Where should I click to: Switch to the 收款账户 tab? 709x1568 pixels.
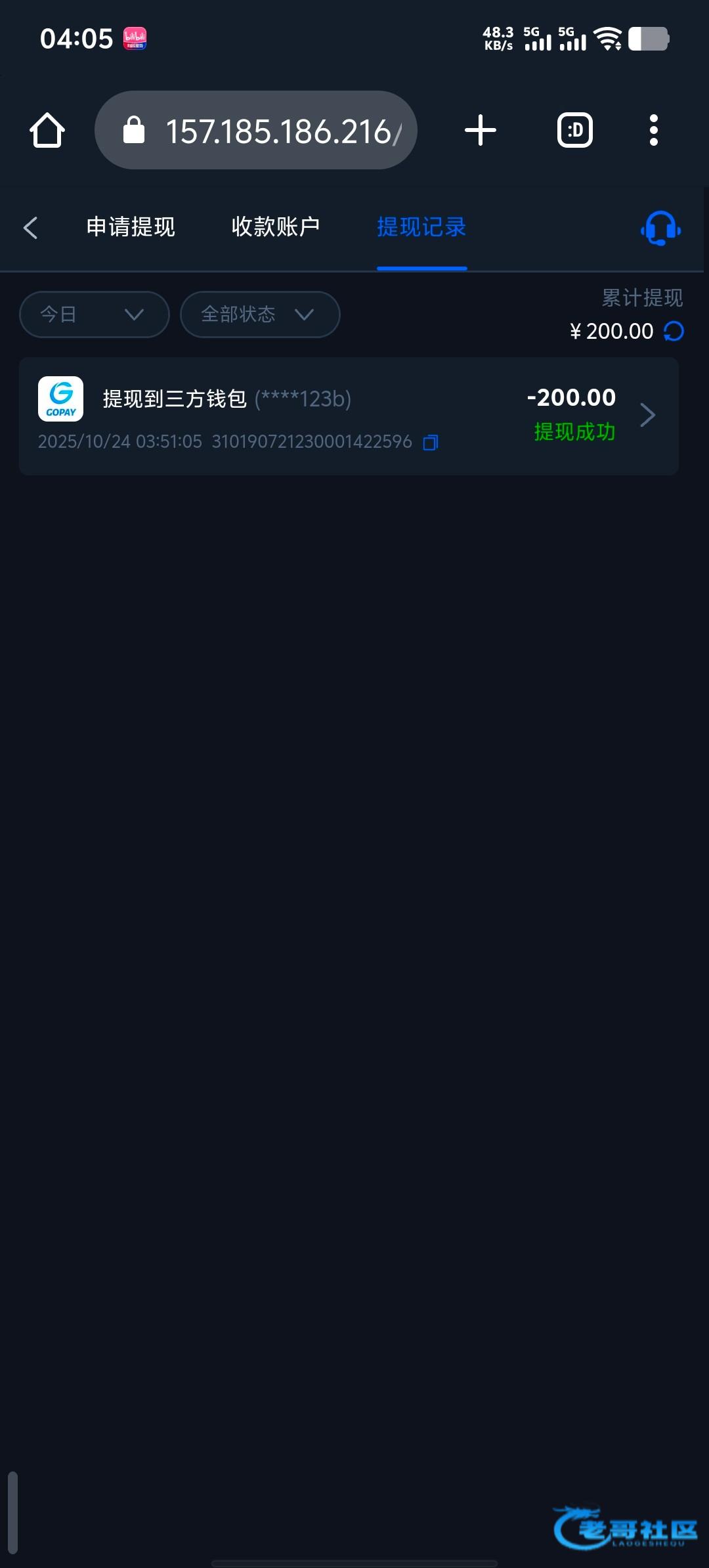point(276,227)
